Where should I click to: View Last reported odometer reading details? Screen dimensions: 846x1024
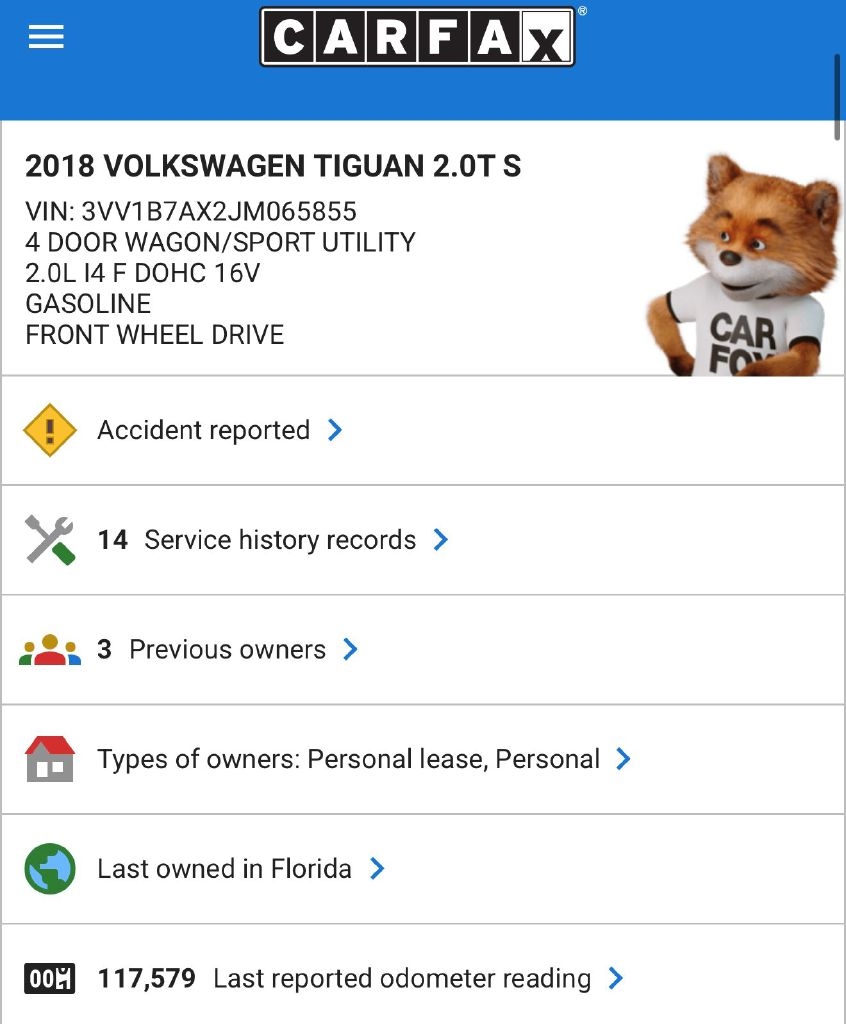click(x=360, y=978)
